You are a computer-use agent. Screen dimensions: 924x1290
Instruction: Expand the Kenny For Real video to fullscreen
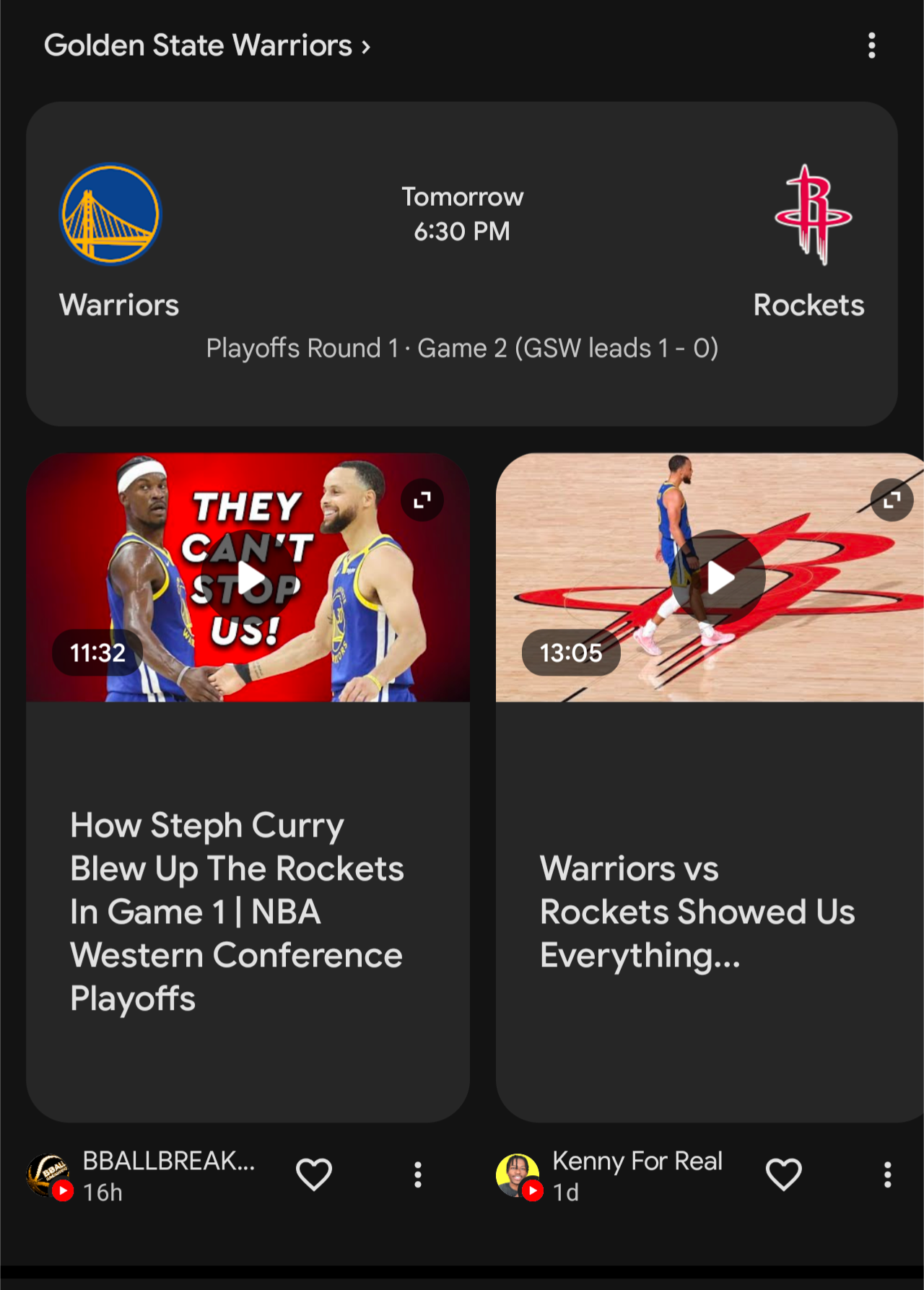pyautogui.click(x=892, y=500)
